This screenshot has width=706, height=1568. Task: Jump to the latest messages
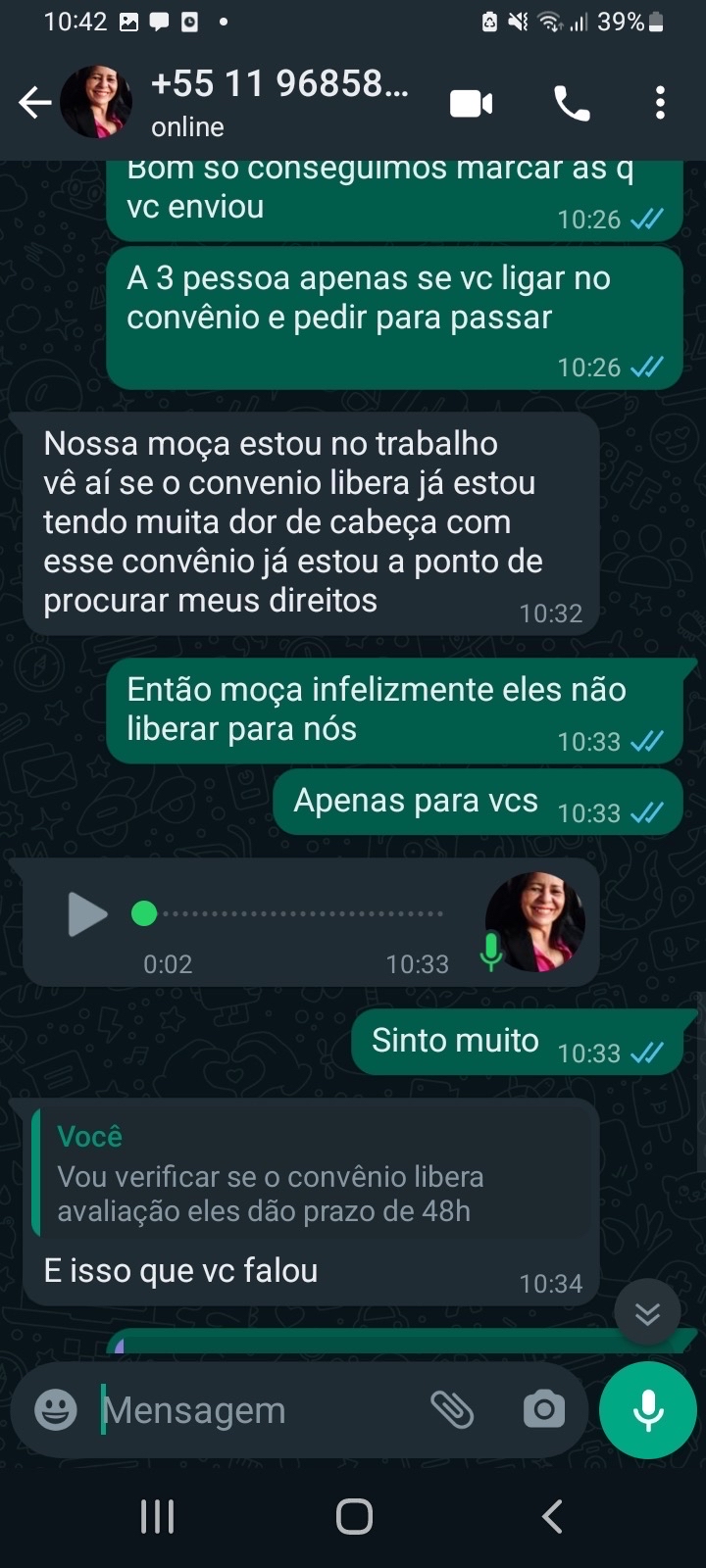(647, 1313)
